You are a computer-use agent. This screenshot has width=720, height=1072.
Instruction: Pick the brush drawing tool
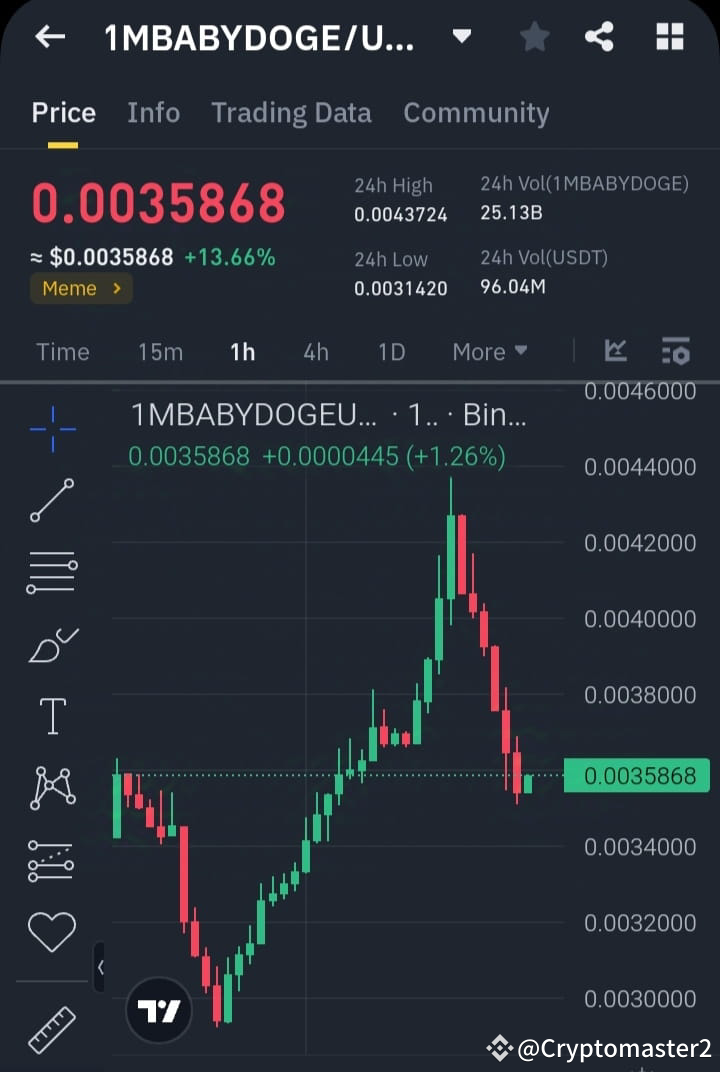coord(51,643)
